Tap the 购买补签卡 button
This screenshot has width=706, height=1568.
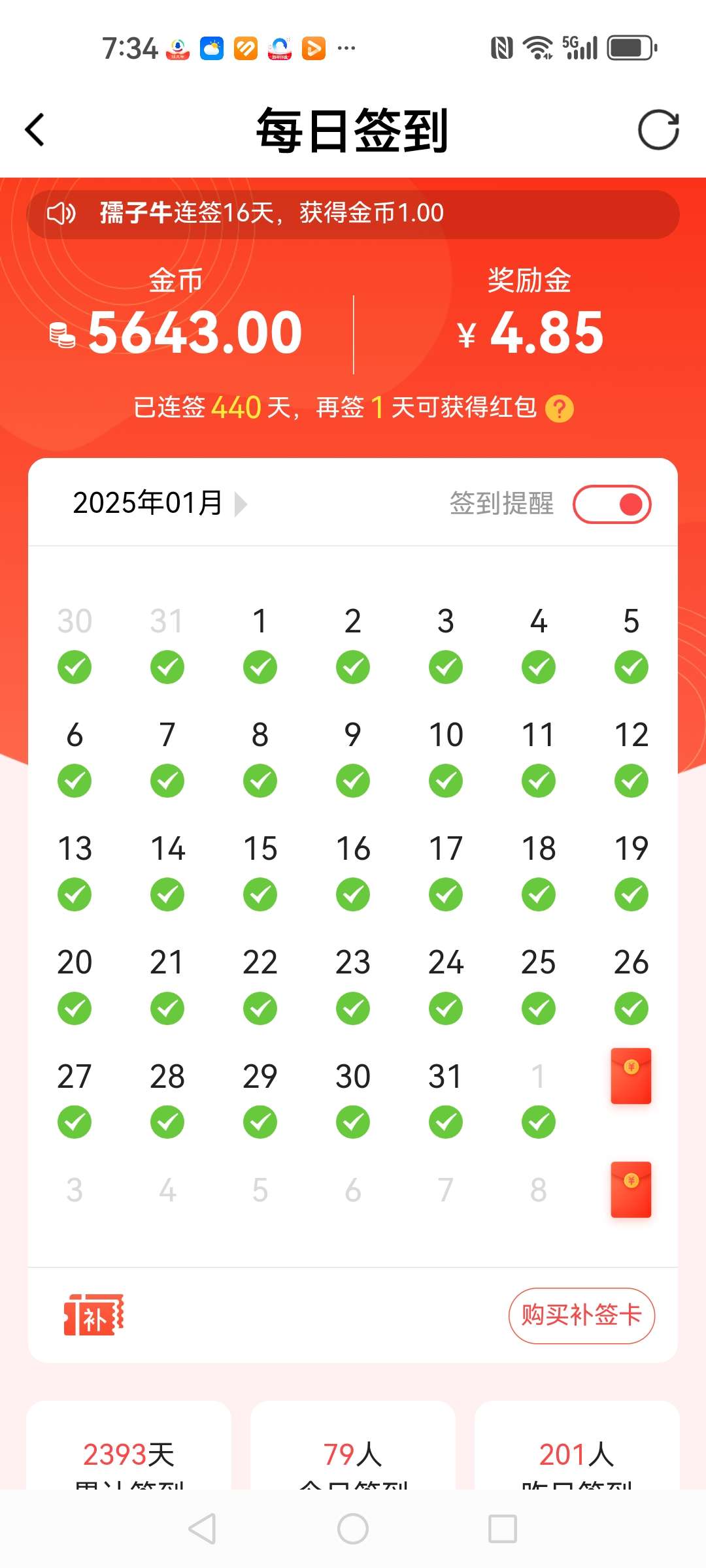(x=582, y=1316)
